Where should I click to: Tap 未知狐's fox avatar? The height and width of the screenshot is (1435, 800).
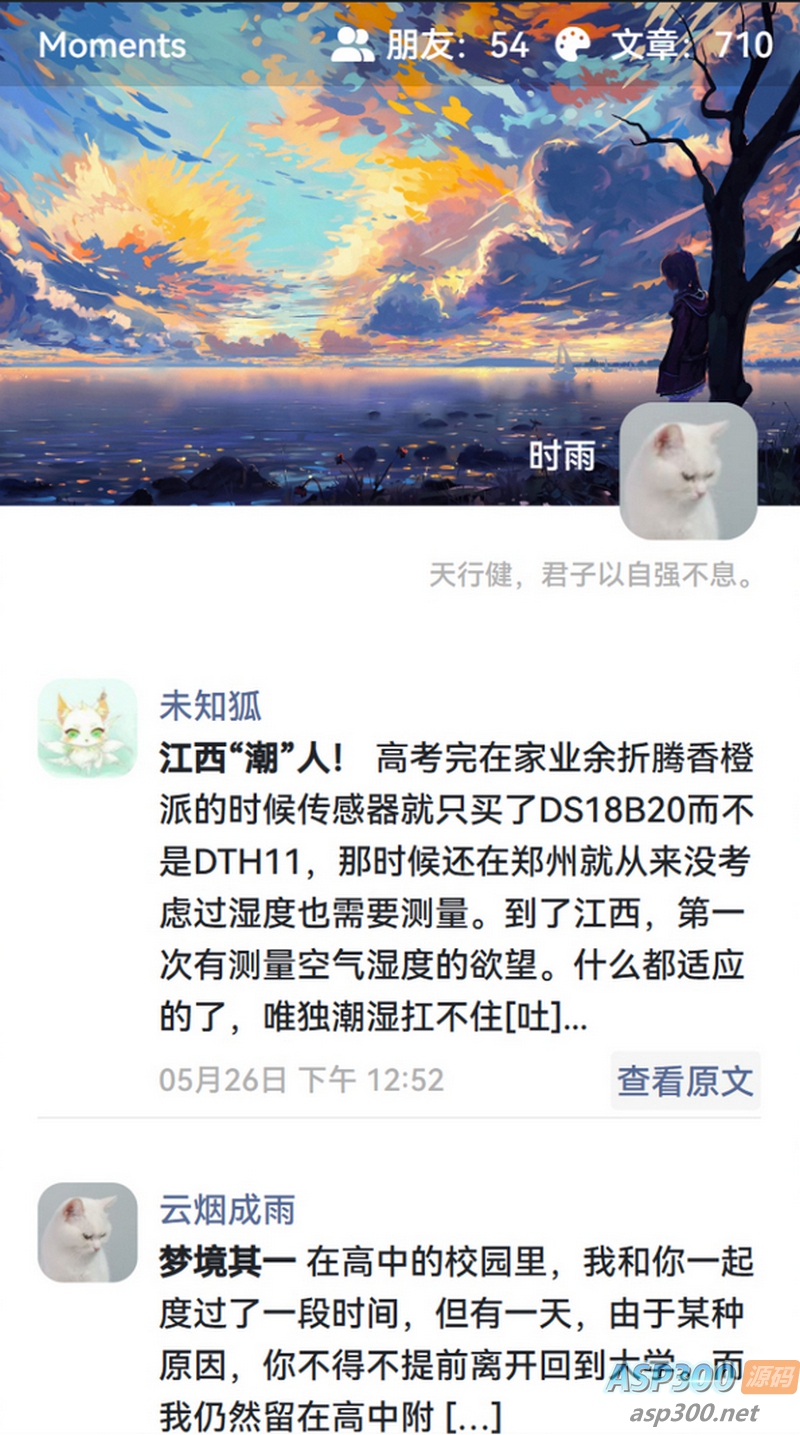pos(87,727)
